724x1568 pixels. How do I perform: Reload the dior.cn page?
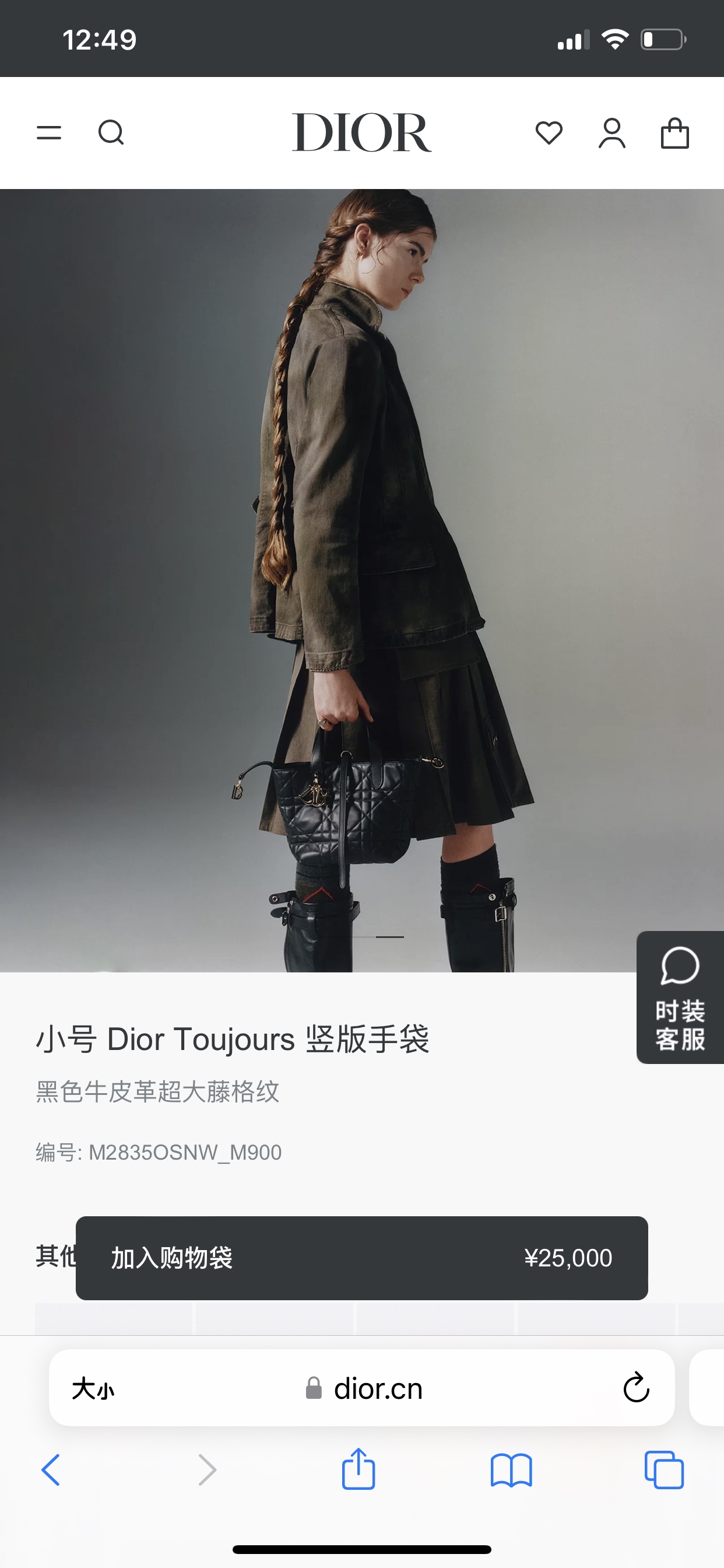coord(636,1388)
